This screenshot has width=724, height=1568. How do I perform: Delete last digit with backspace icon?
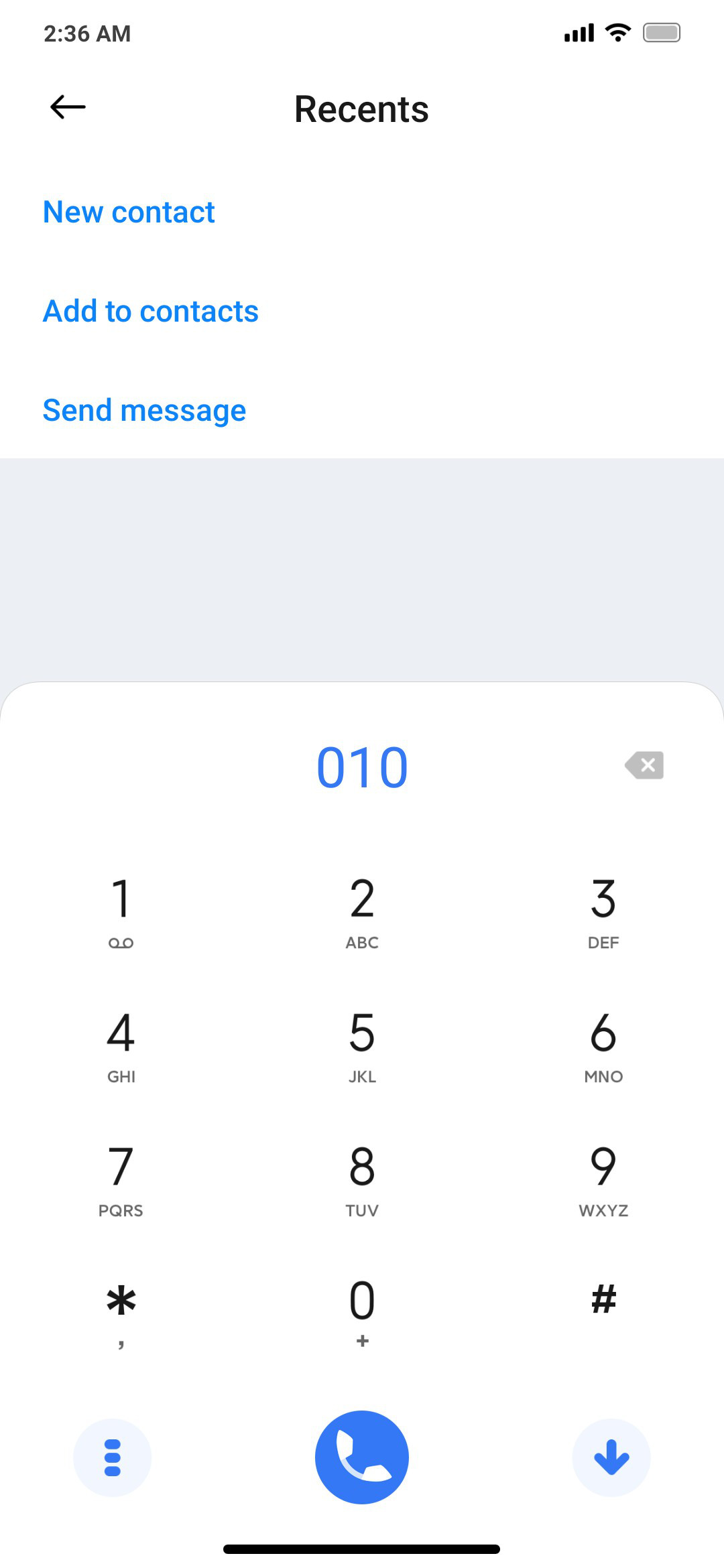(x=644, y=765)
